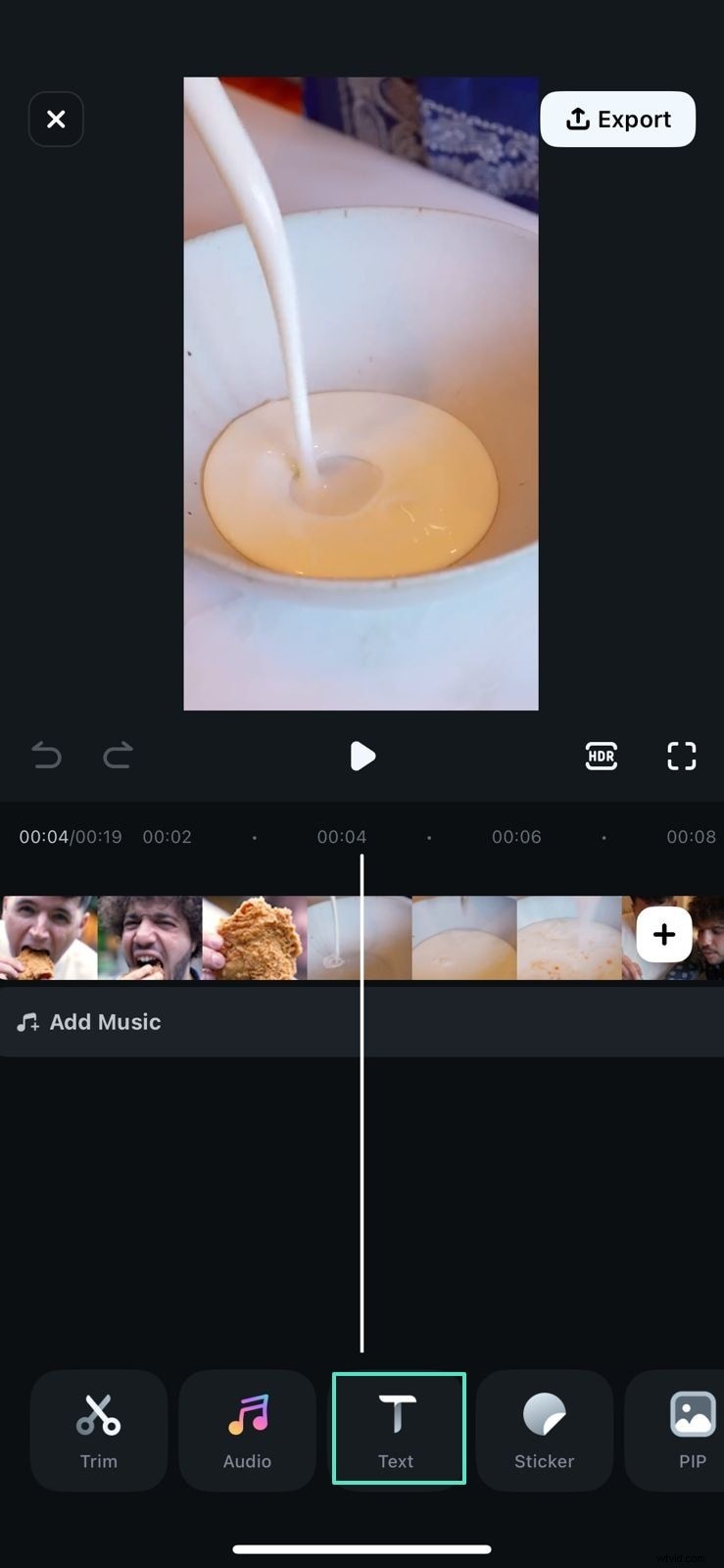Toggle the HDR option
The width and height of the screenshot is (724, 1568).
click(x=601, y=756)
